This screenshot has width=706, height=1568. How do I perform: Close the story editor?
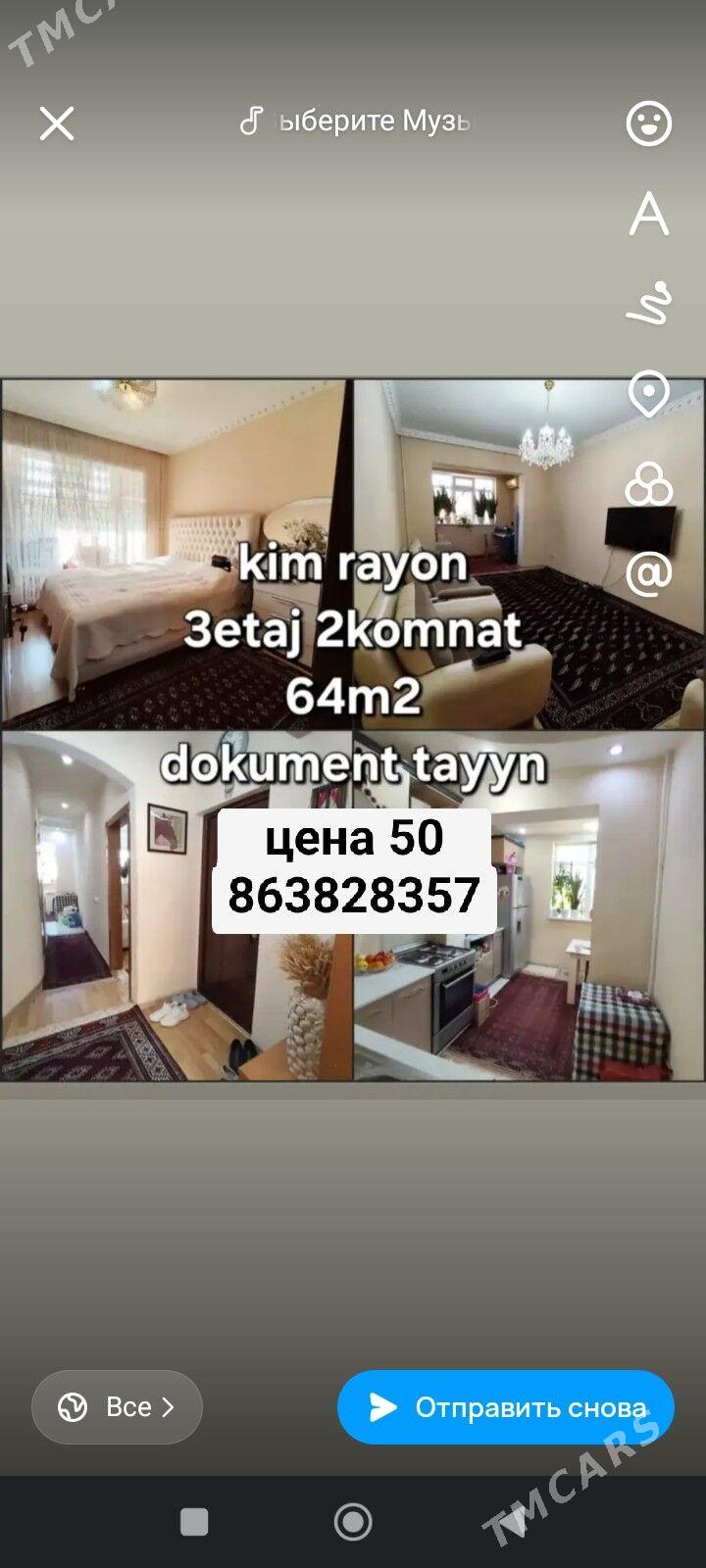tap(57, 124)
